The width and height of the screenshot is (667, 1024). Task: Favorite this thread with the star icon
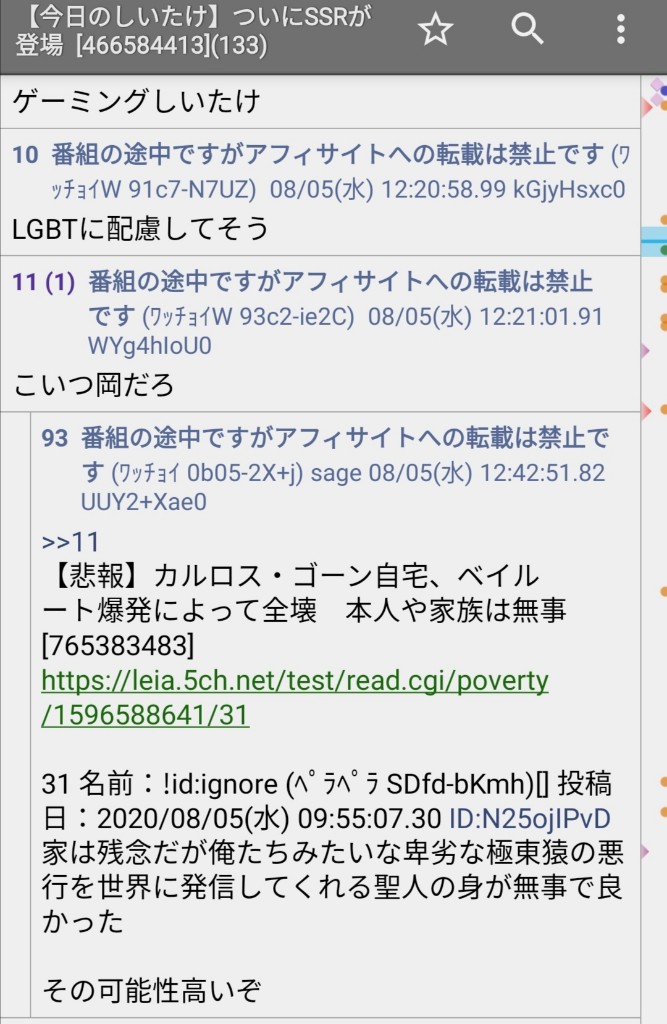[436, 30]
